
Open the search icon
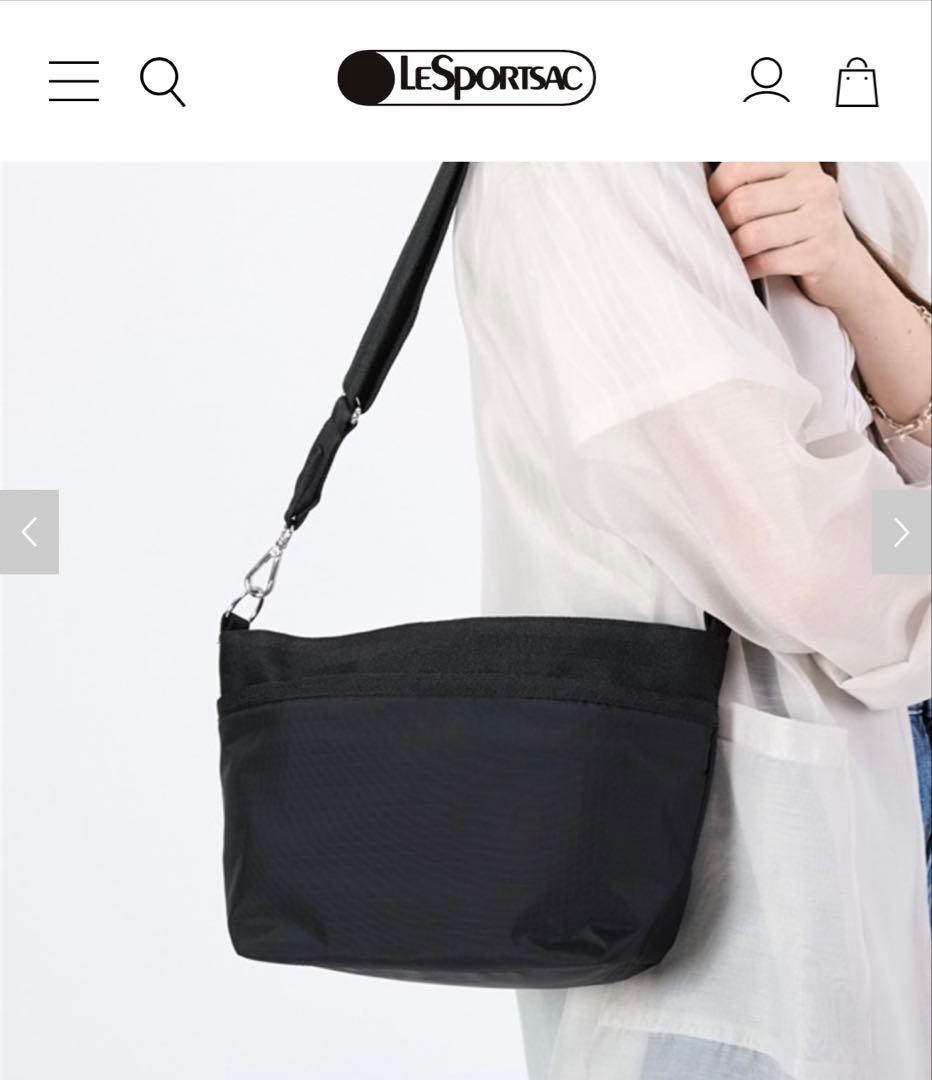[162, 81]
